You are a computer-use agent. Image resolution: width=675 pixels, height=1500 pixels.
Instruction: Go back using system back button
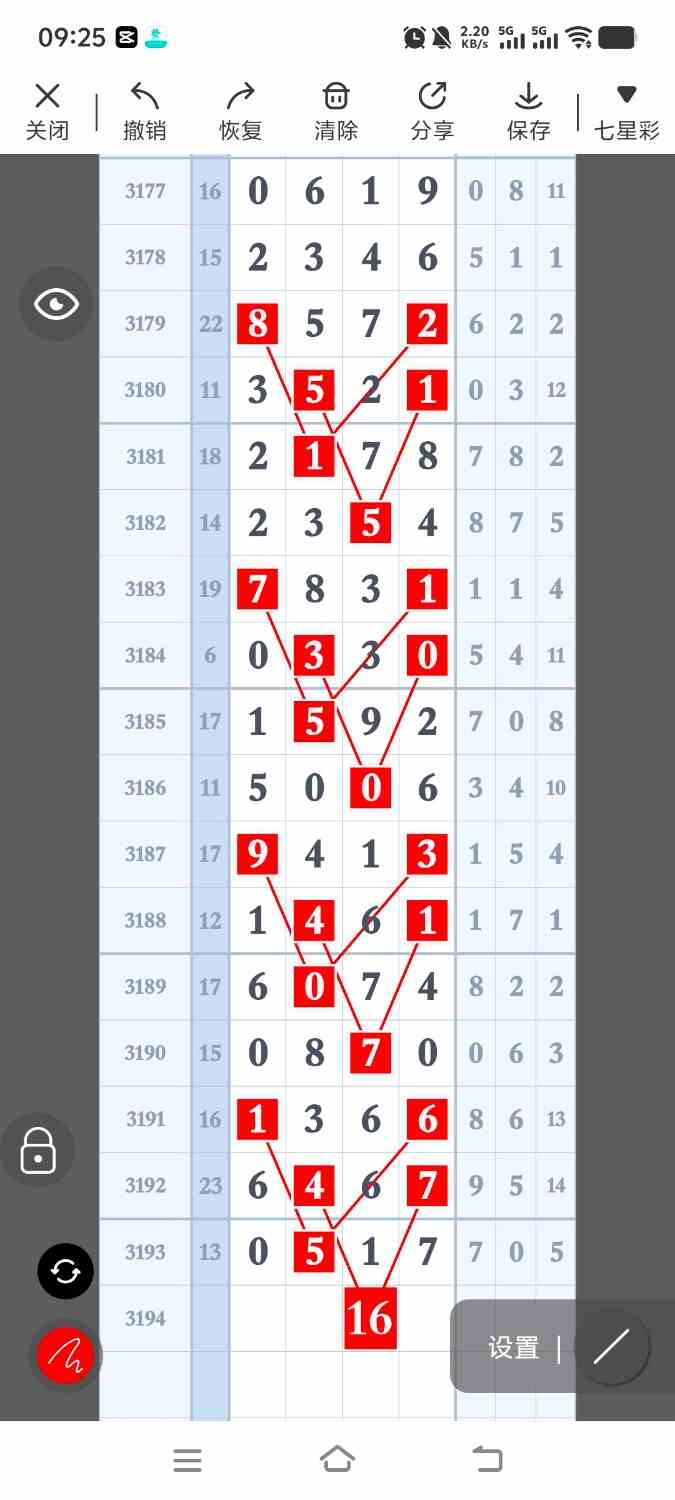tap(487, 1460)
